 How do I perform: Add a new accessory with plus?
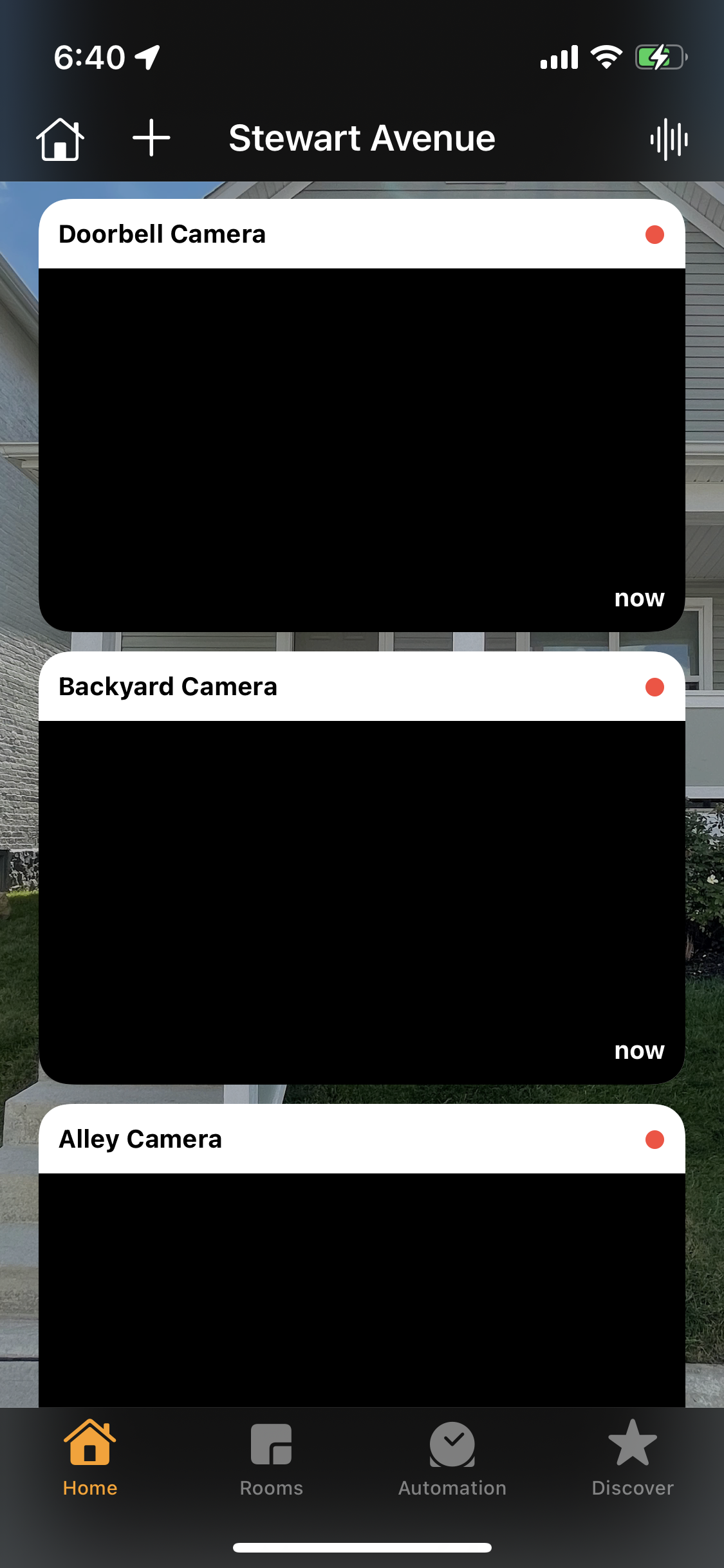[x=151, y=138]
